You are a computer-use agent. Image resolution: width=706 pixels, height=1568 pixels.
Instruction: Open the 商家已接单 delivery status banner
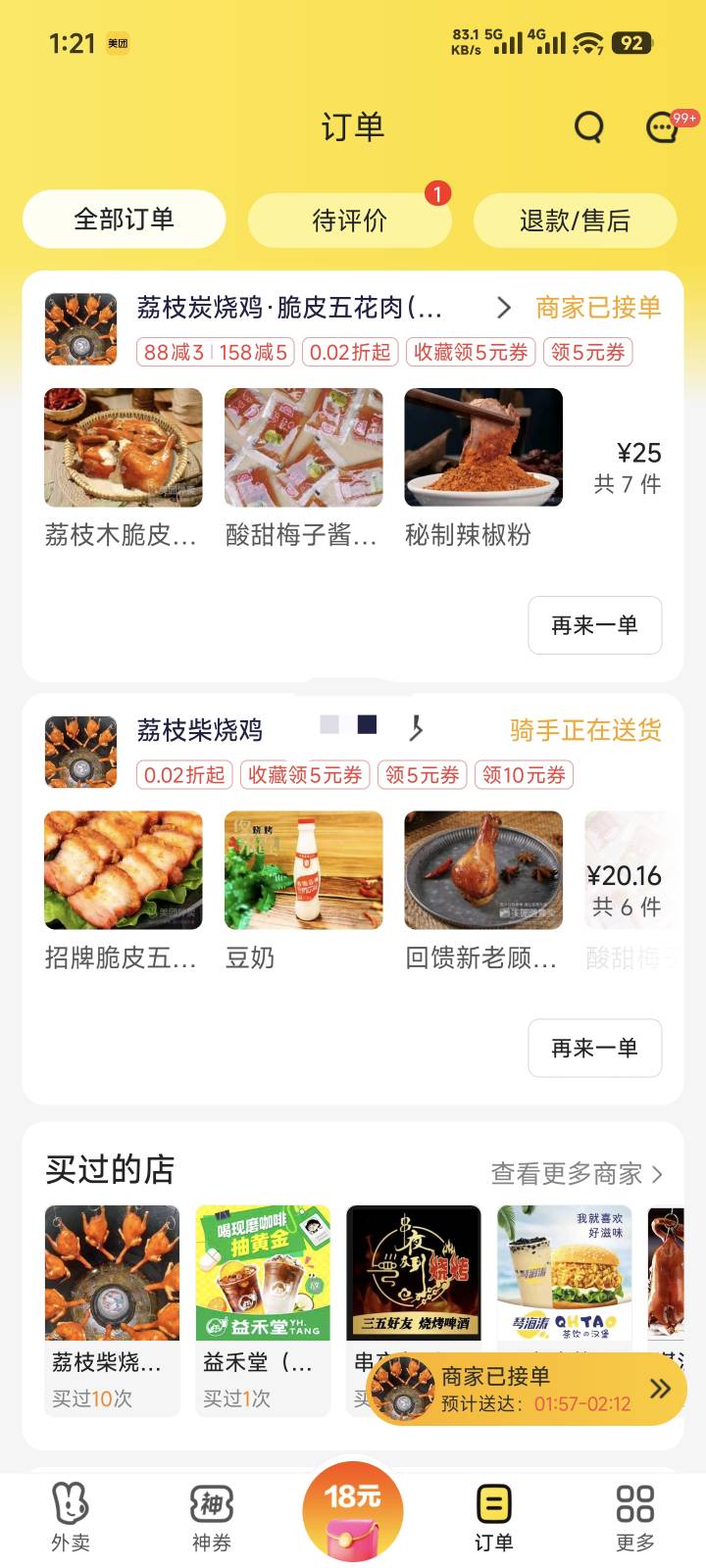click(x=527, y=1389)
